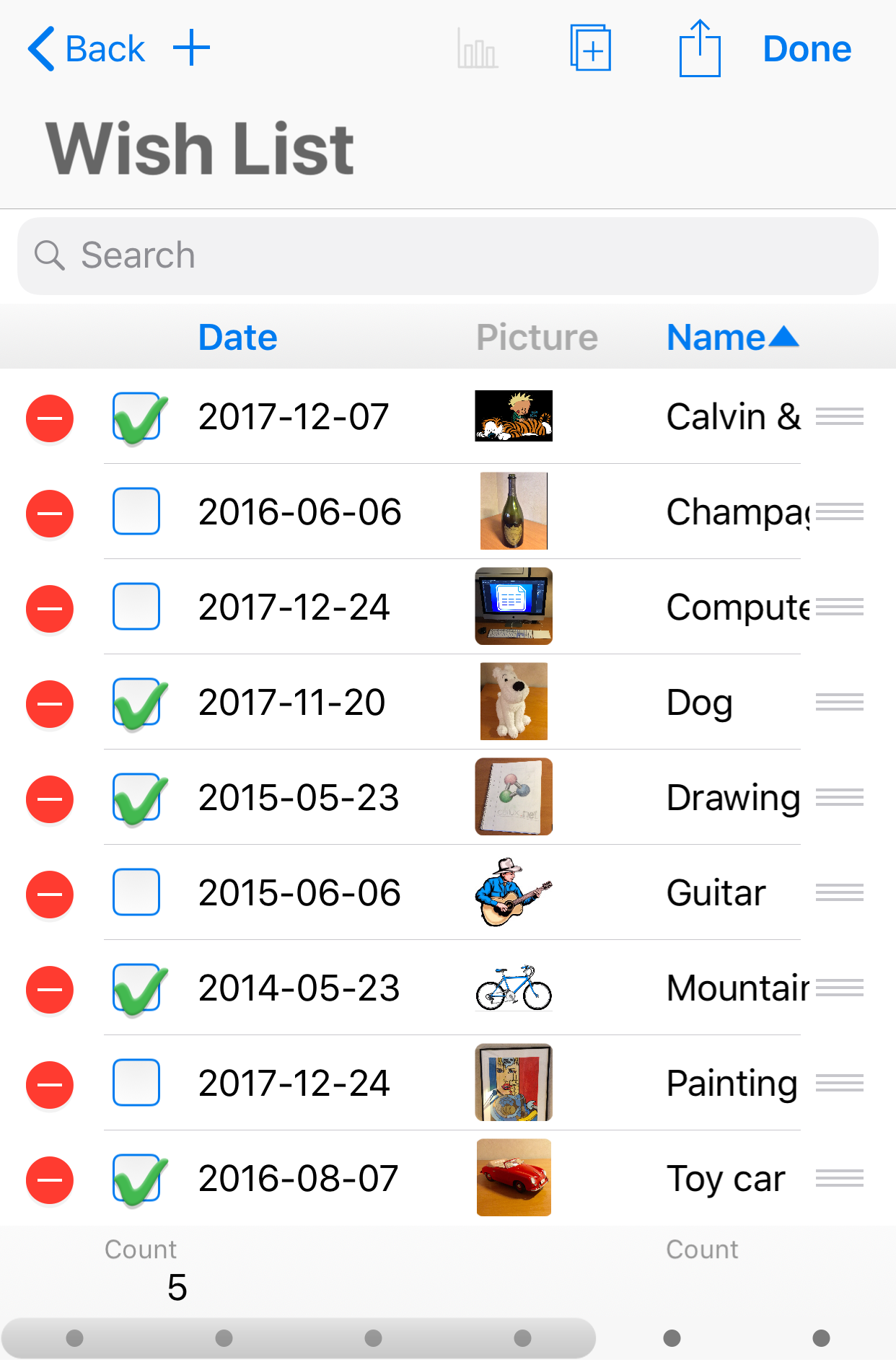
Task: Go back to the previous screen
Action: point(87,49)
